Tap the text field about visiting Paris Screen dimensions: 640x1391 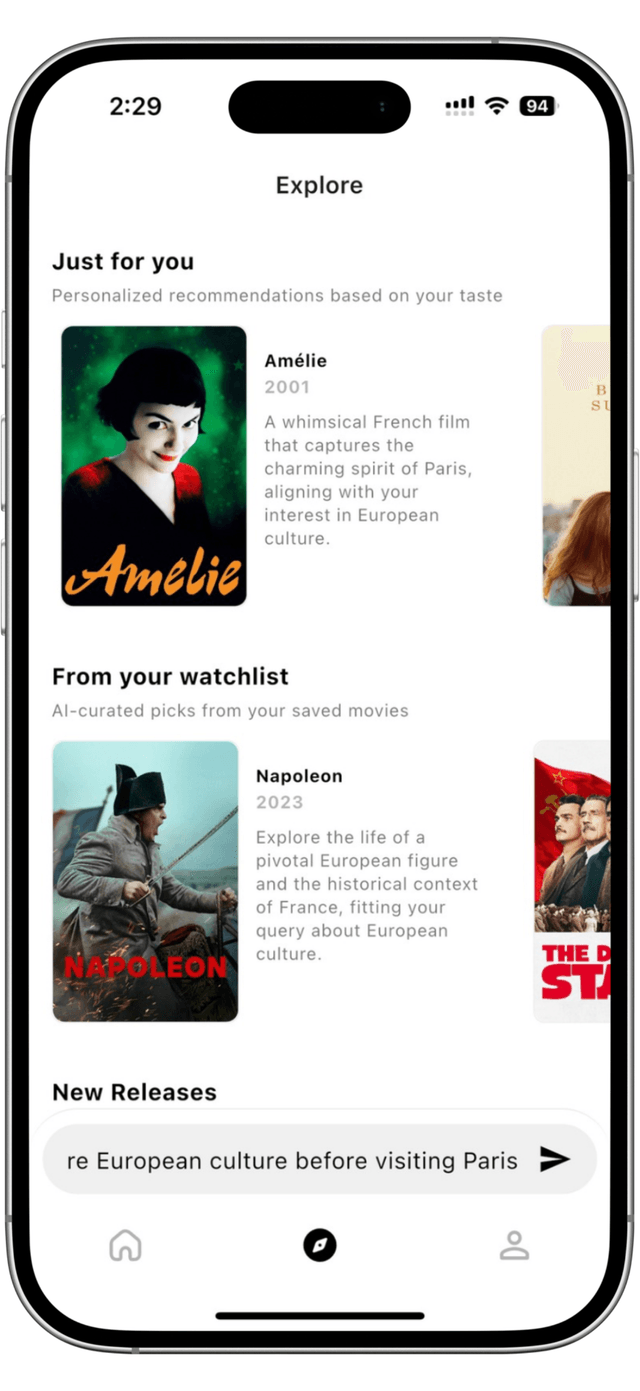(292, 1160)
